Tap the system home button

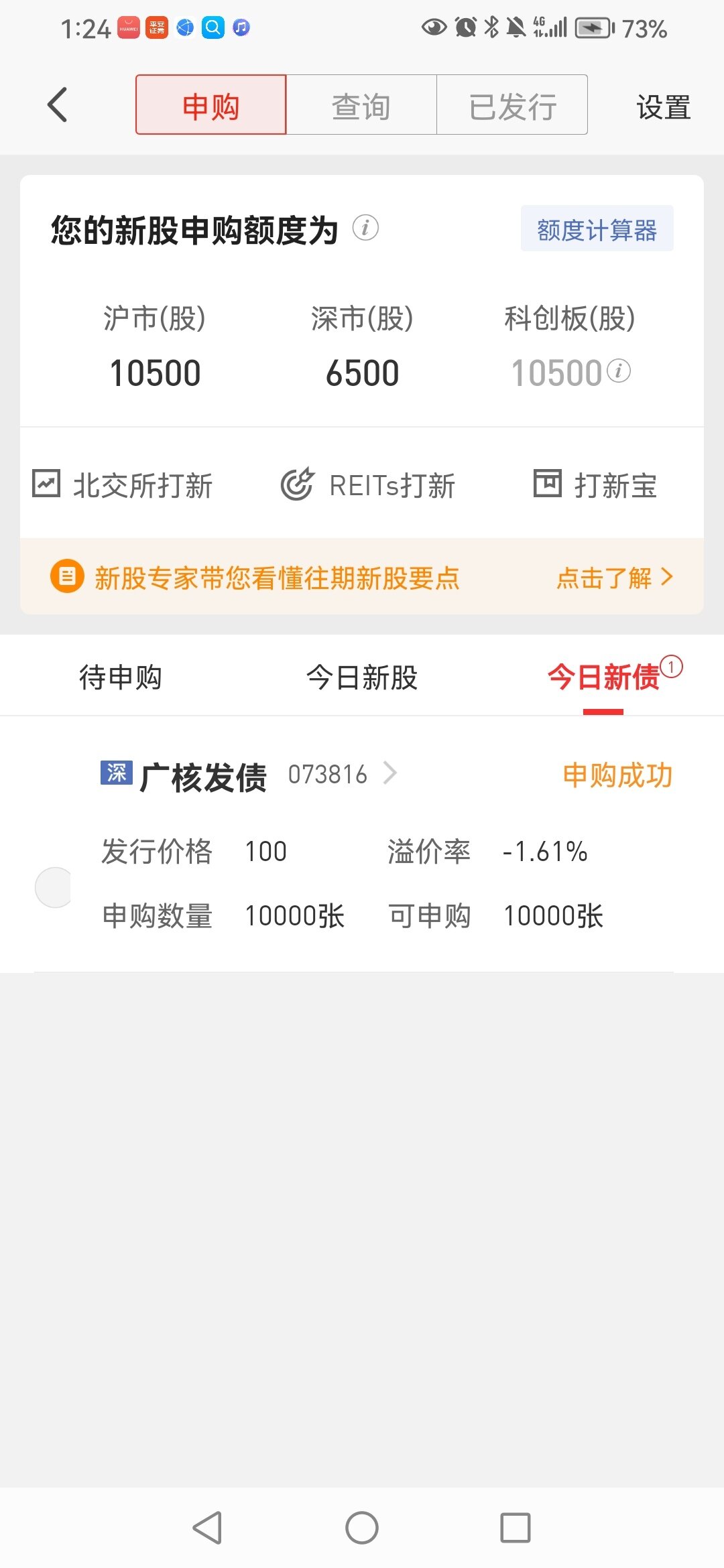coord(362,1528)
